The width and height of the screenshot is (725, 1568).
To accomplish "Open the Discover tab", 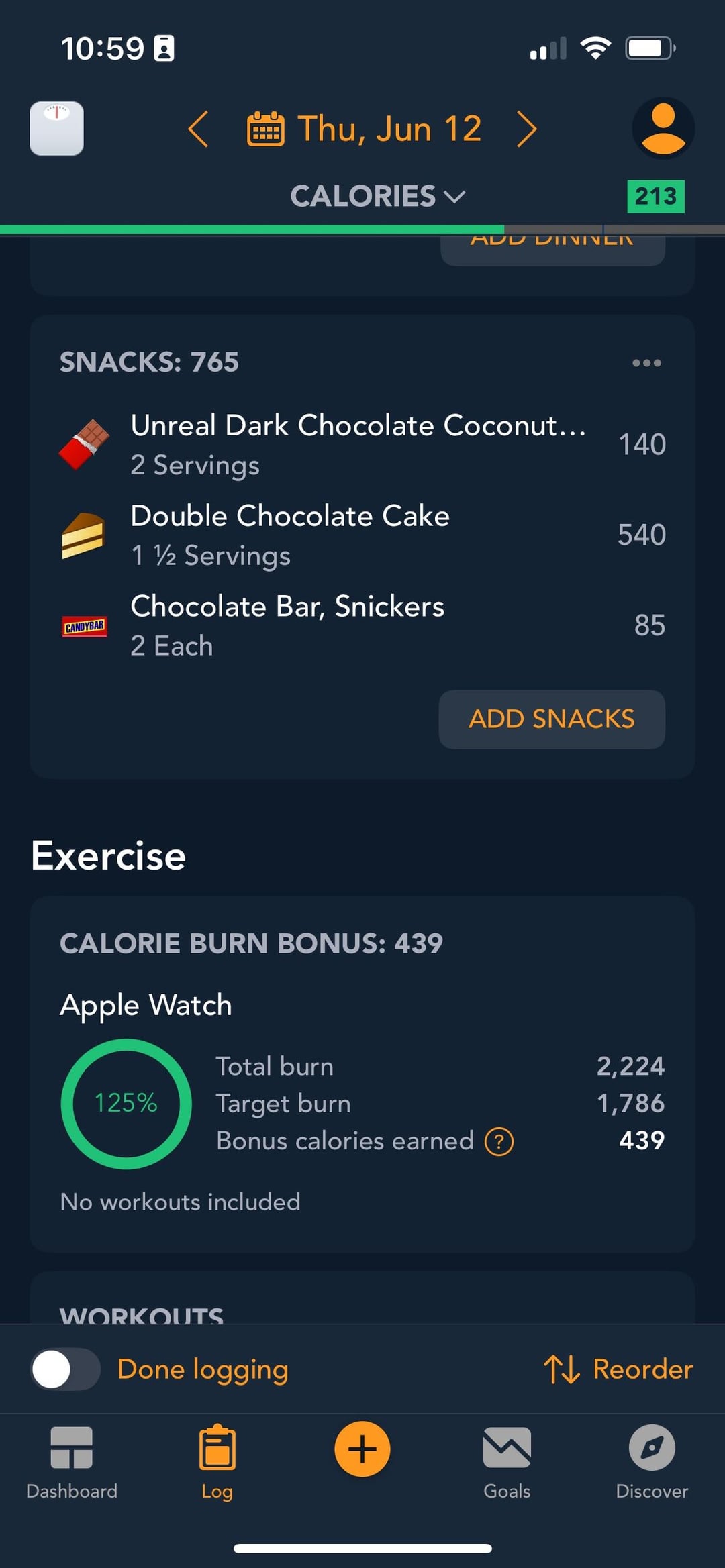I will [652, 1463].
